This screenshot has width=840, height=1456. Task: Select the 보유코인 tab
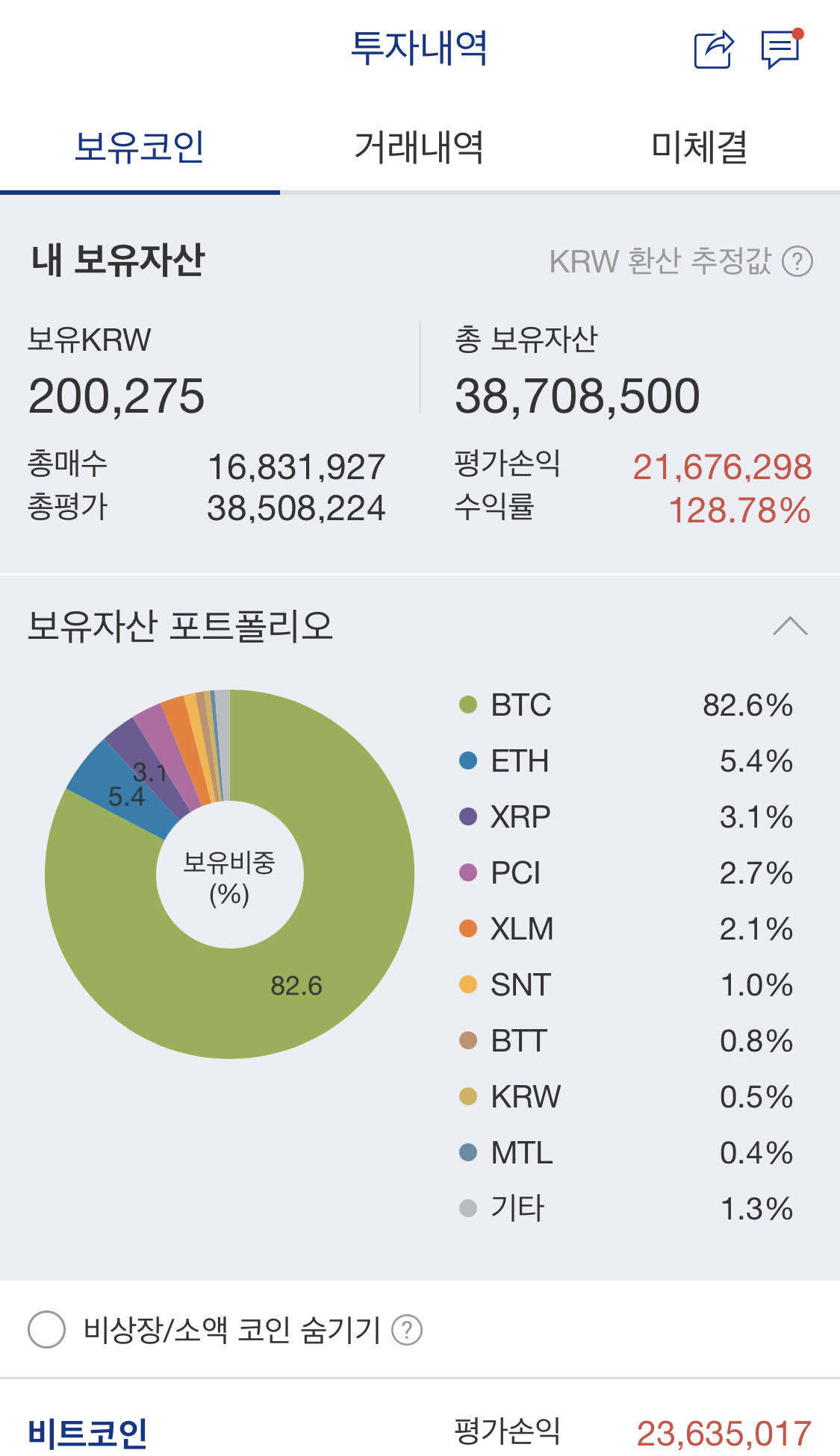pos(140,146)
